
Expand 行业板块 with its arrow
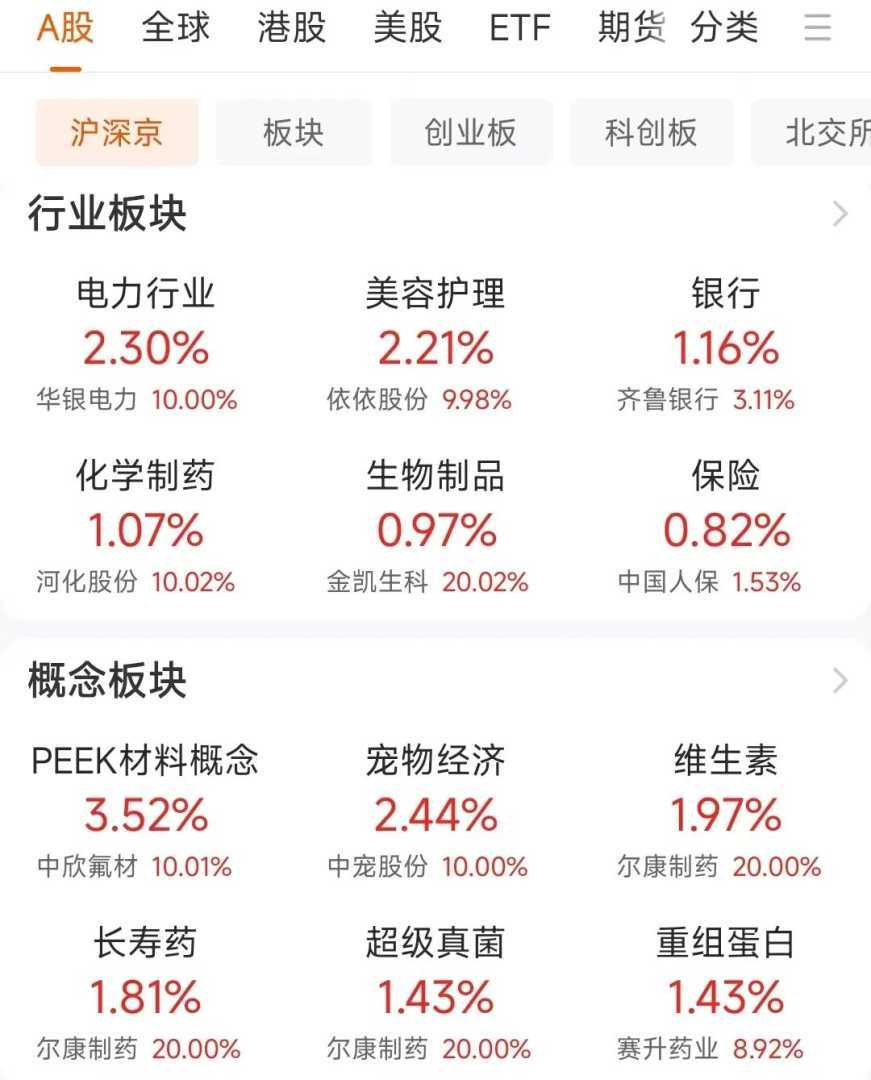point(840,214)
